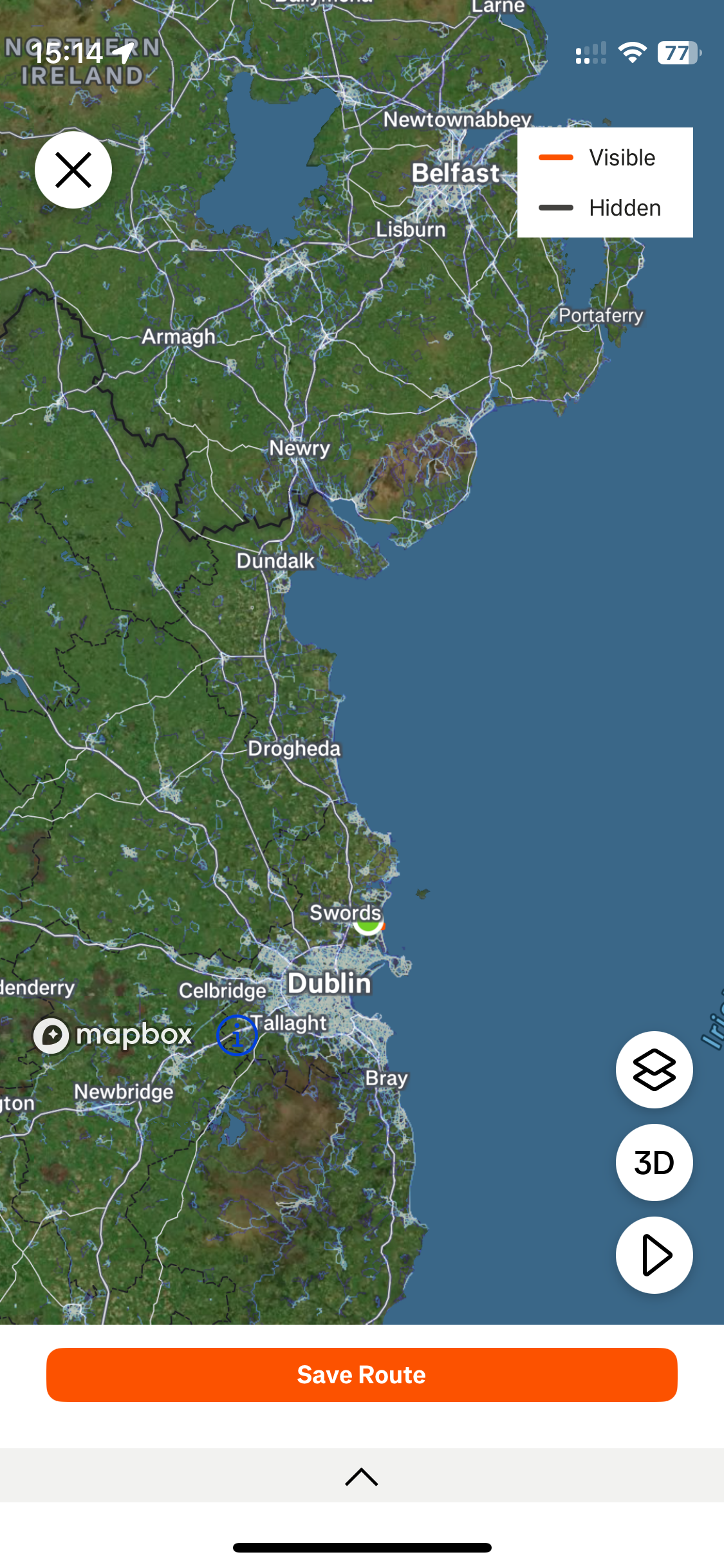
Task: Tap the Save Route button
Action: [362, 1375]
